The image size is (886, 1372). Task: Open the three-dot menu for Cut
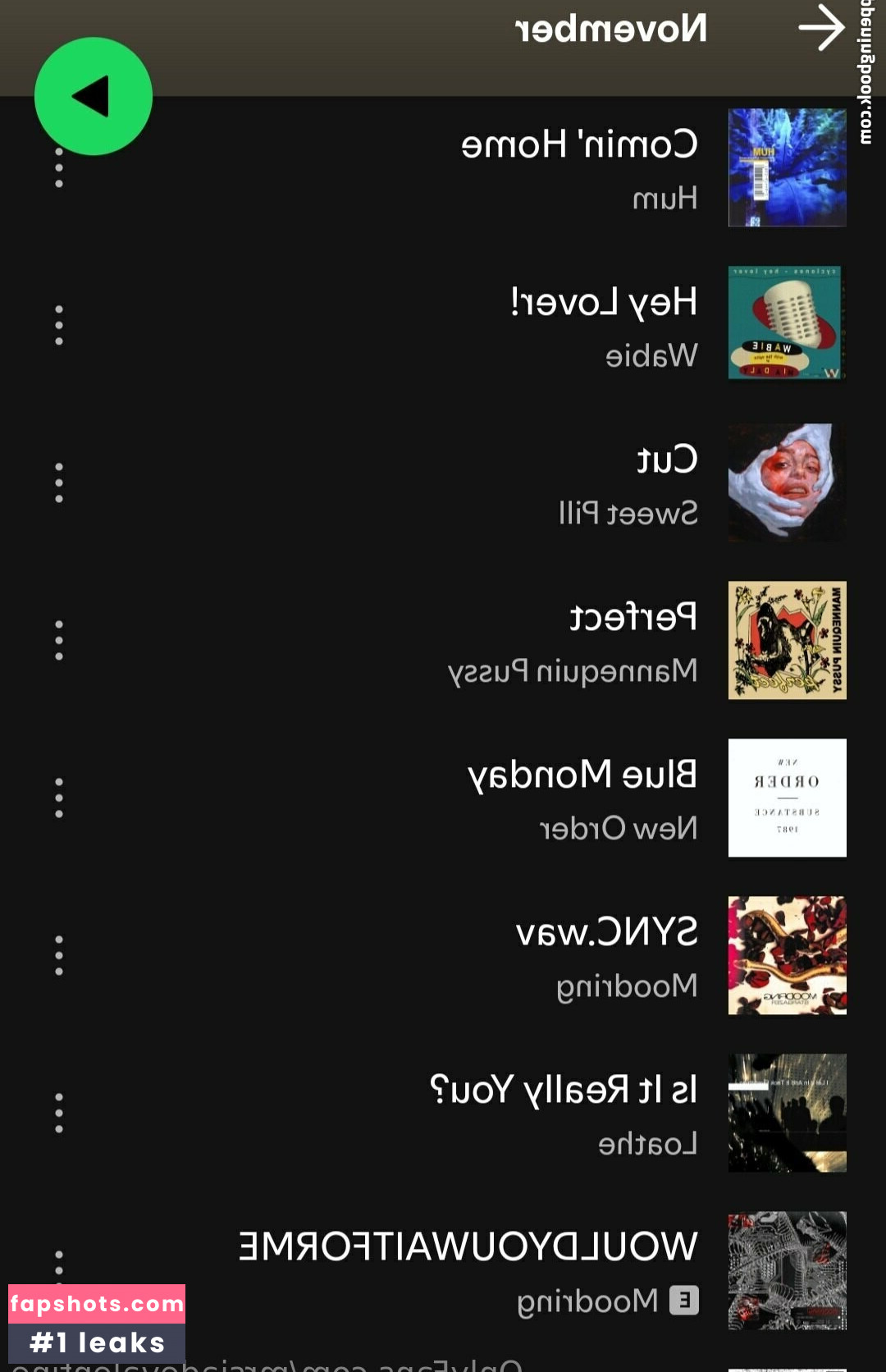(58, 482)
